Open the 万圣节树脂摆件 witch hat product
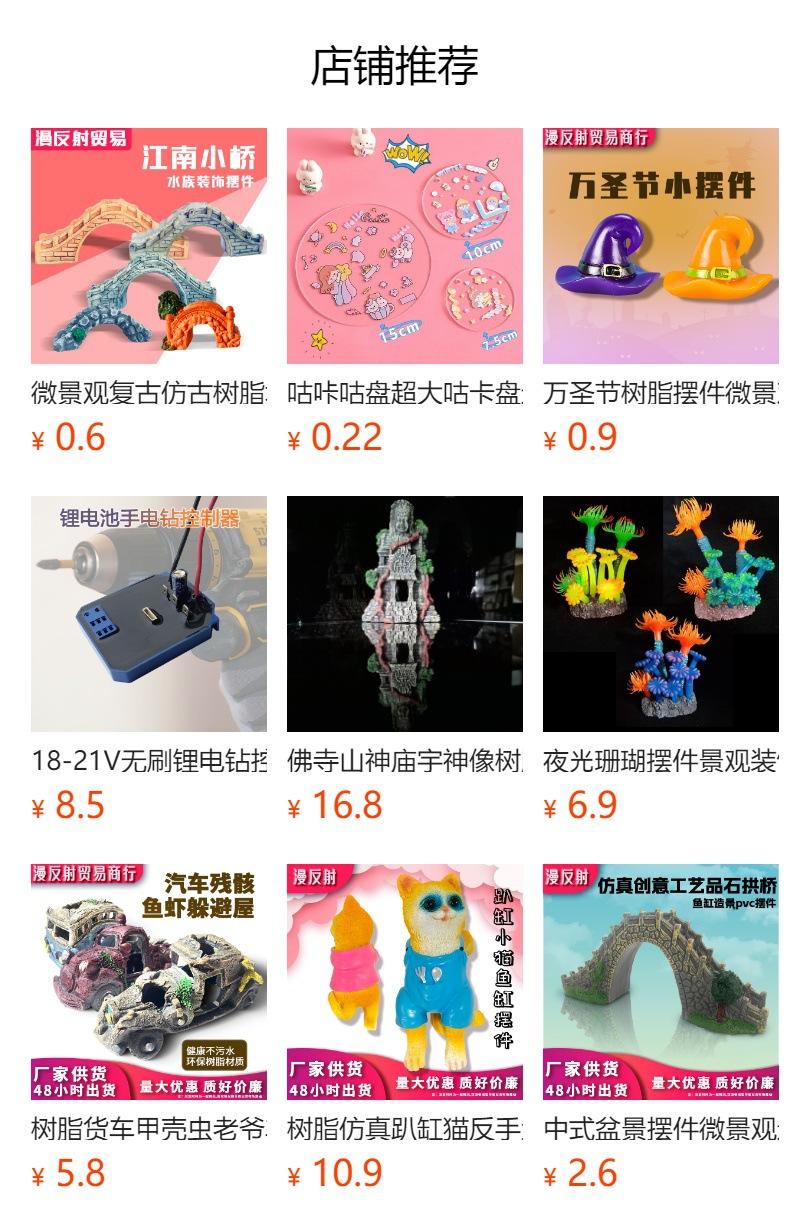 click(660, 246)
